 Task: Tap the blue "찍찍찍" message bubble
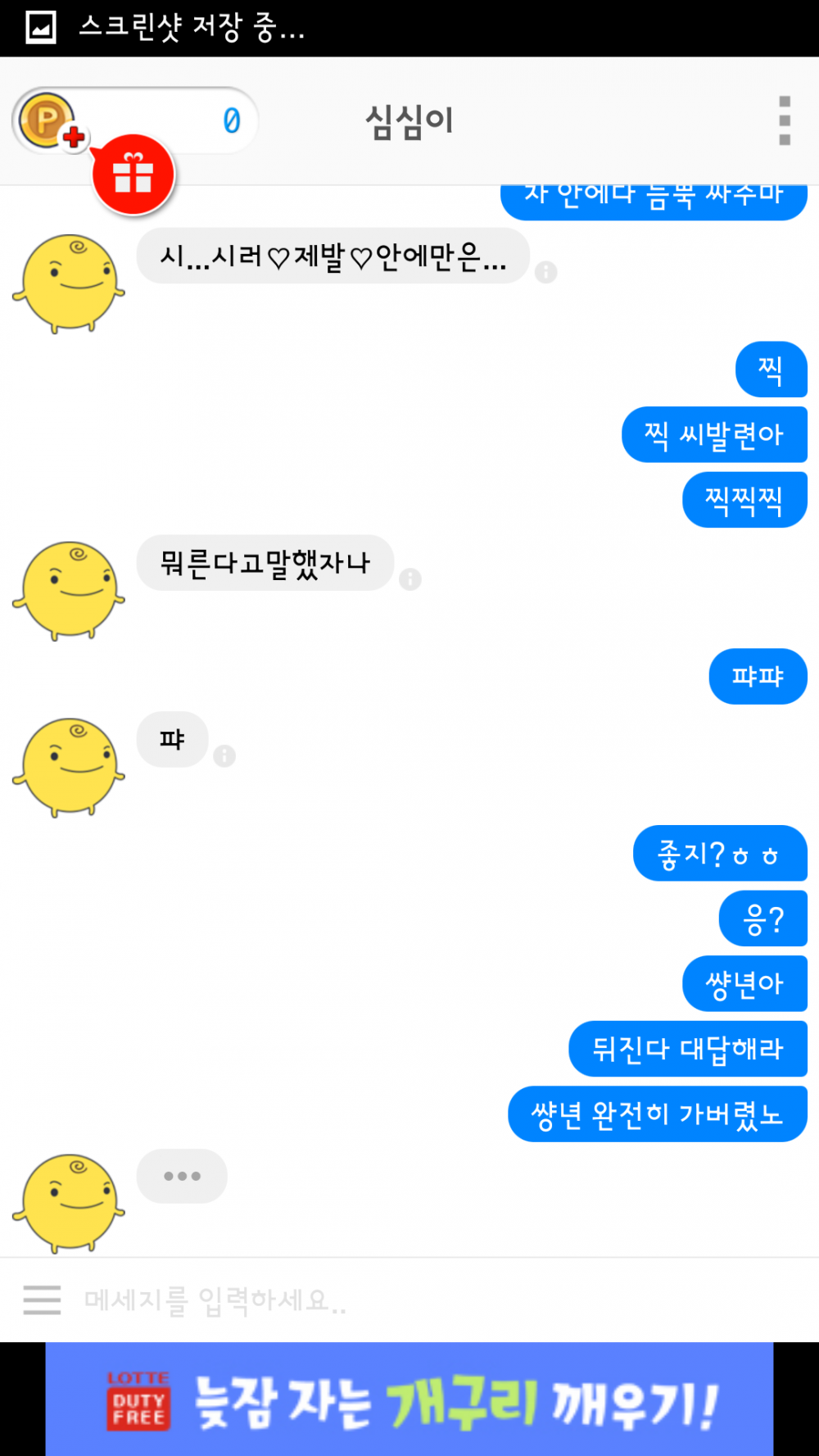tap(744, 499)
